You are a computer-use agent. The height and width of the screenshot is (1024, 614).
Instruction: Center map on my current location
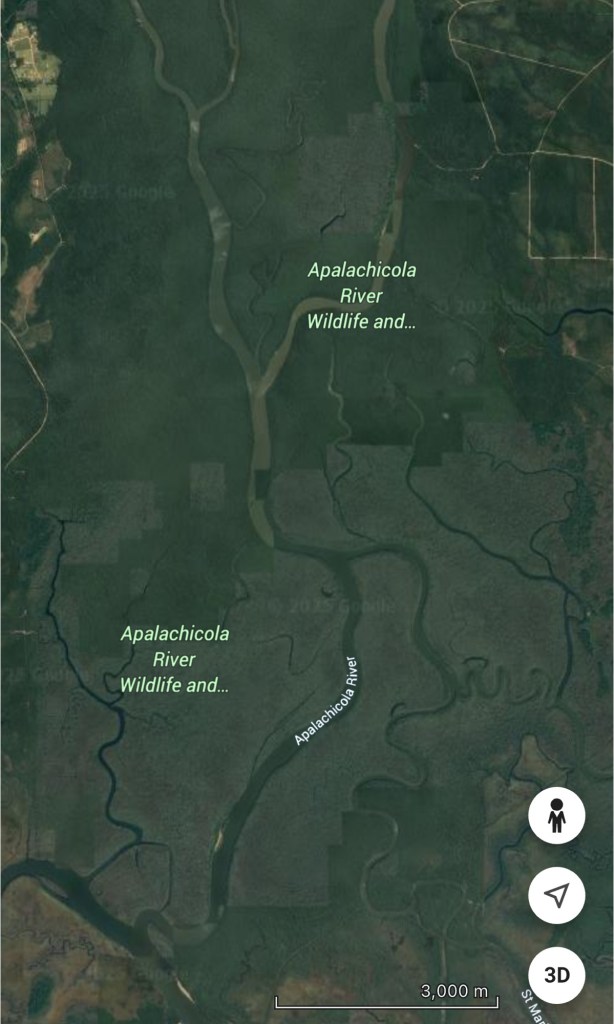(557, 895)
